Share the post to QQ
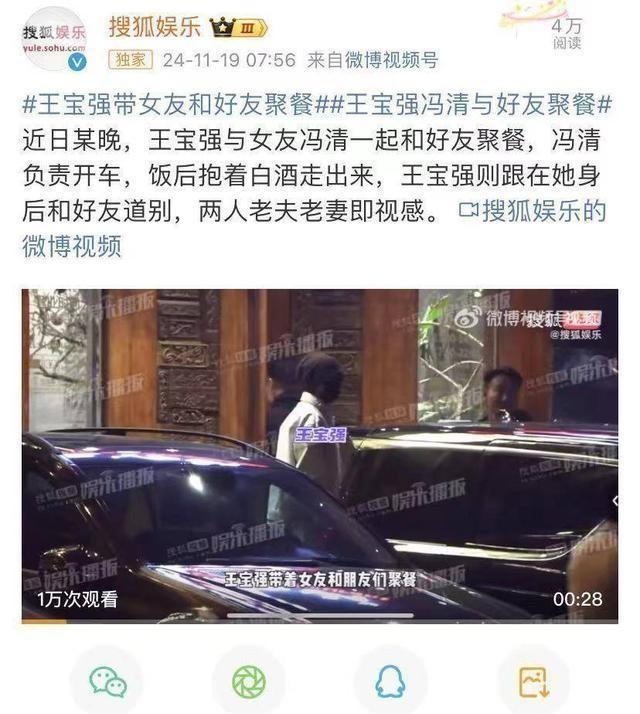Image resolution: width=640 pixels, height=714 pixels. tap(390, 681)
